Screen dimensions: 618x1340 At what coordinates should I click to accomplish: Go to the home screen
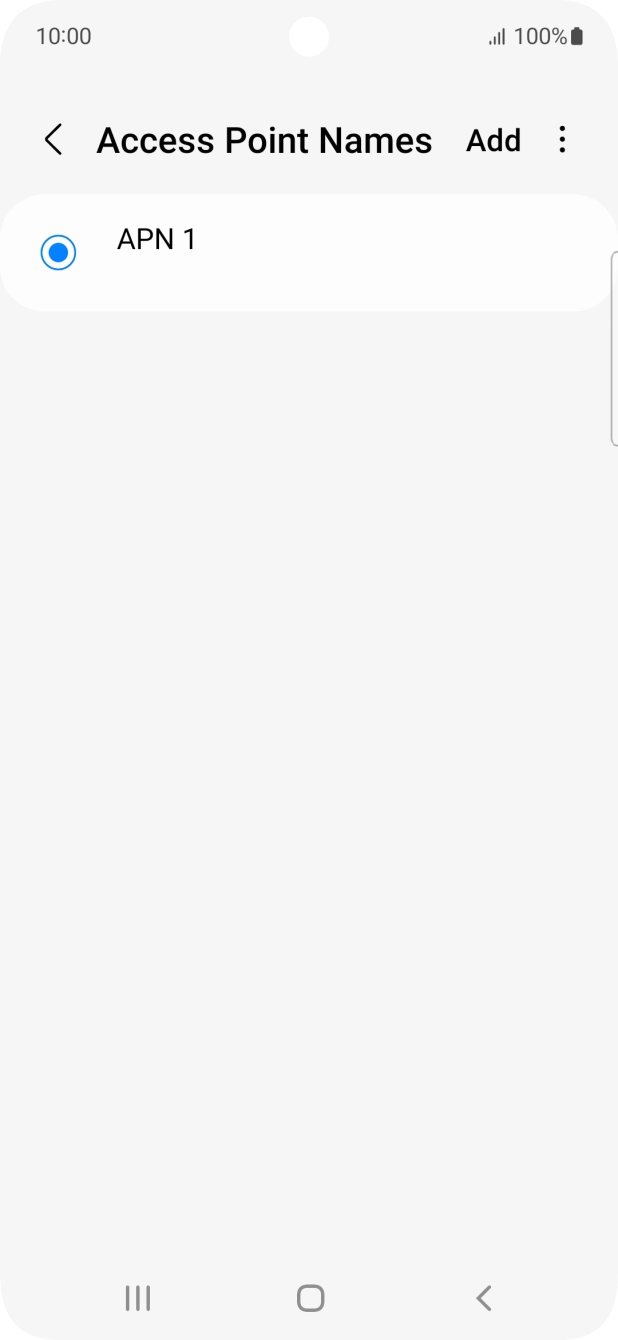click(310, 1298)
